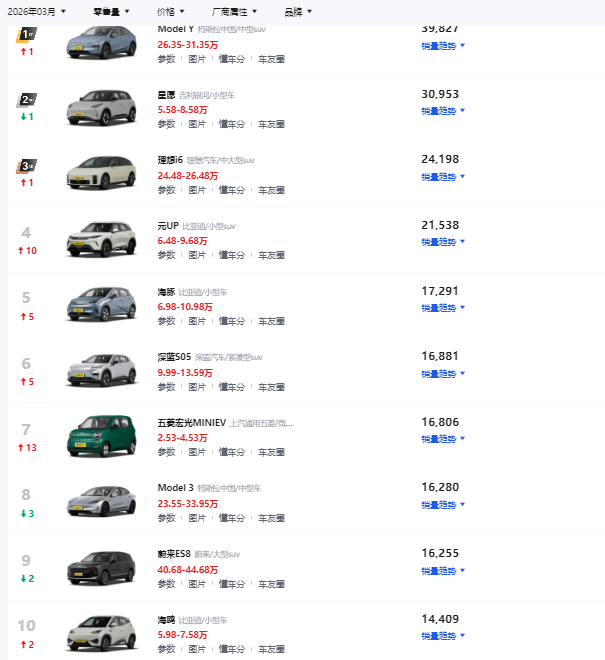Open the 品牌 brand filter
This screenshot has height=660, width=605.
click(x=297, y=12)
